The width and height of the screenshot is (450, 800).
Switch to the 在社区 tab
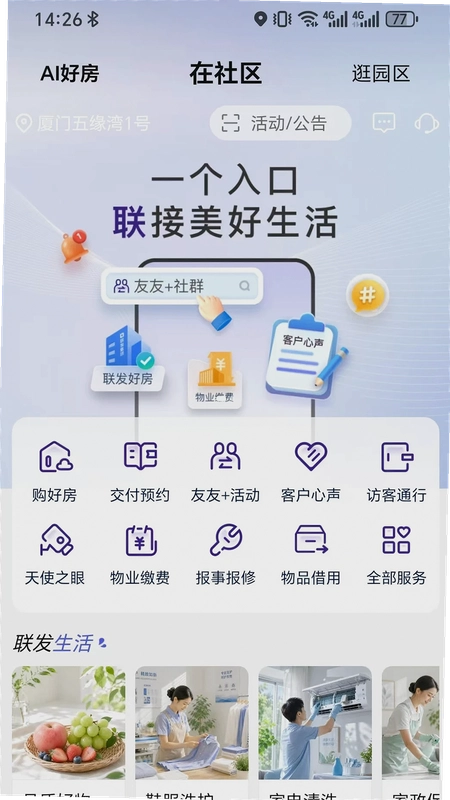[x=225, y=73]
